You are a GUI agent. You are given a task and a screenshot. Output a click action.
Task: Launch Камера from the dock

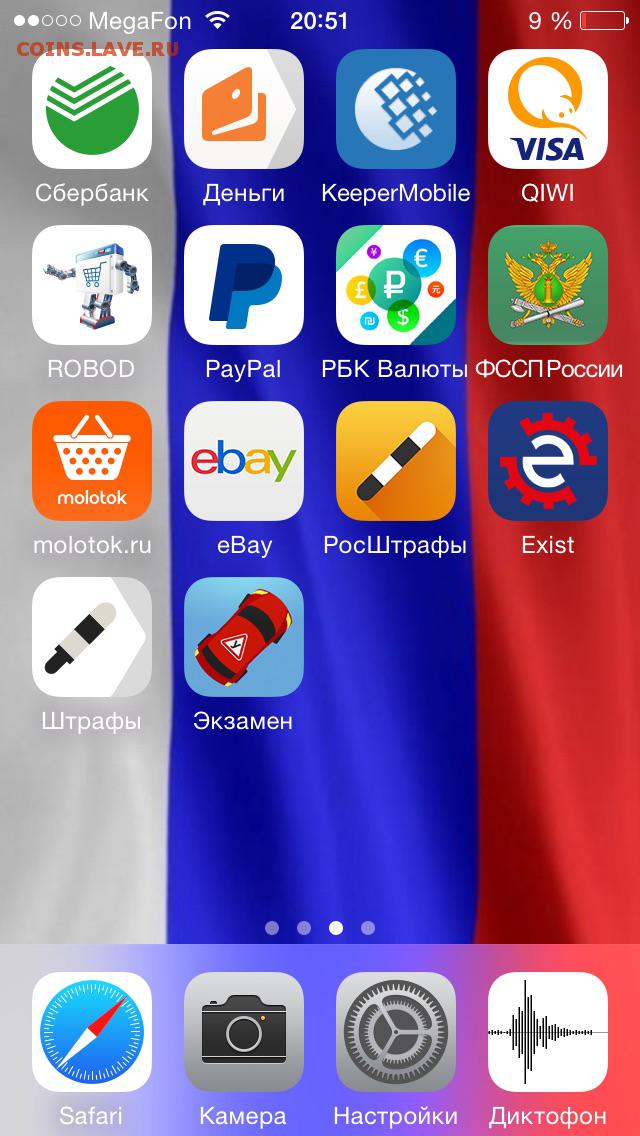coord(244,1032)
